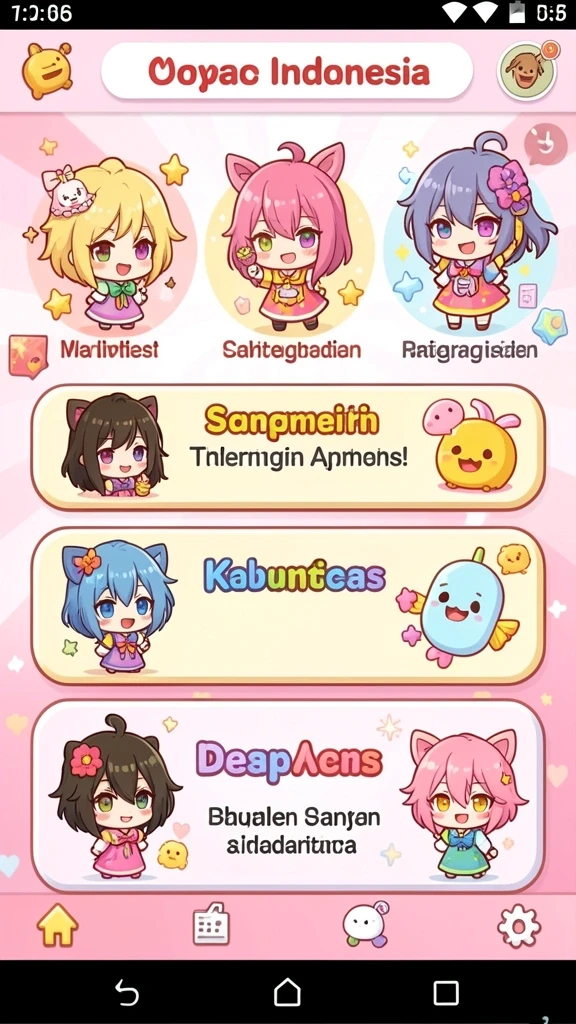The image size is (576, 1024).
Task: Open the profile avatar at top right
Action: [527, 71]
